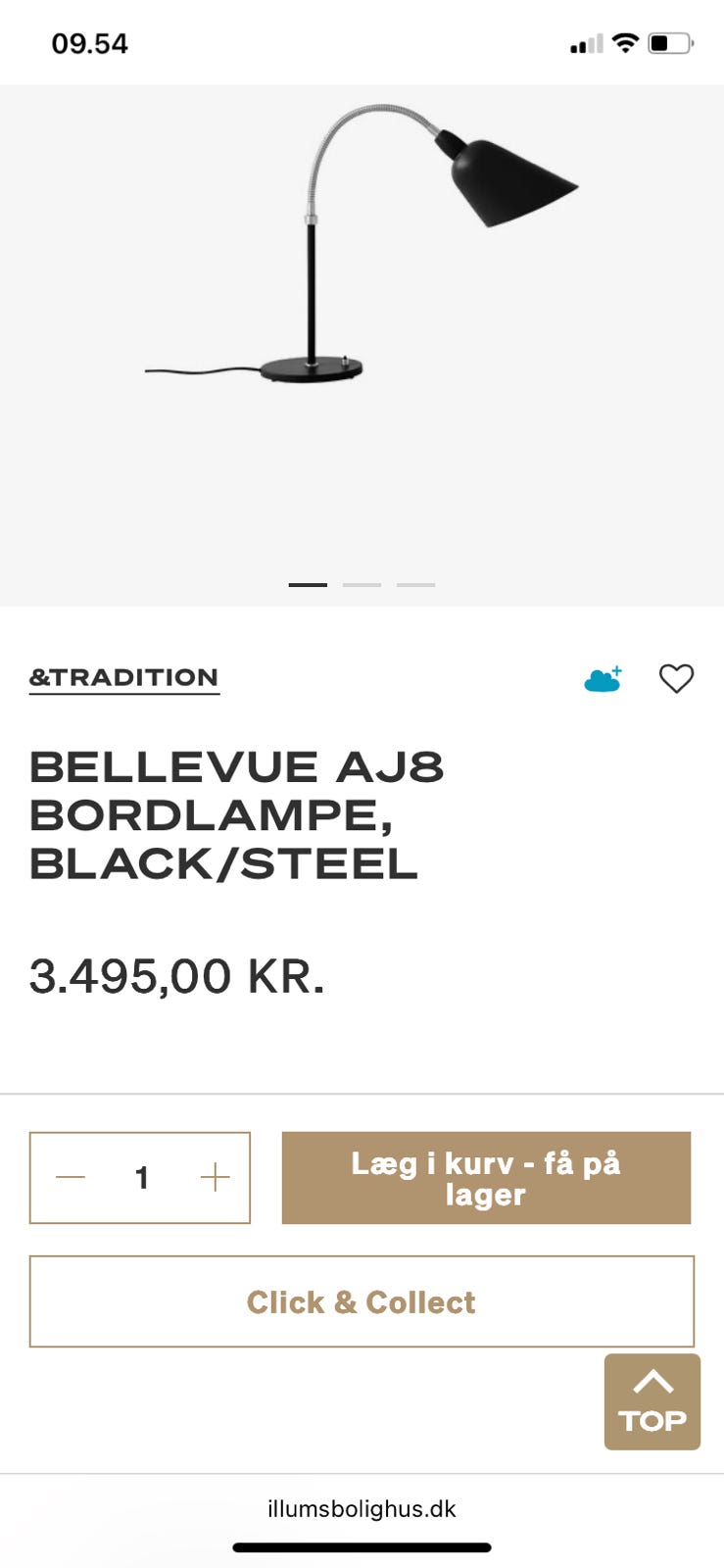Screen dimensions: 724x1568
Task: Add Bellevue lamp to wishlist heart icon
Action: click(x=676, y=678)
